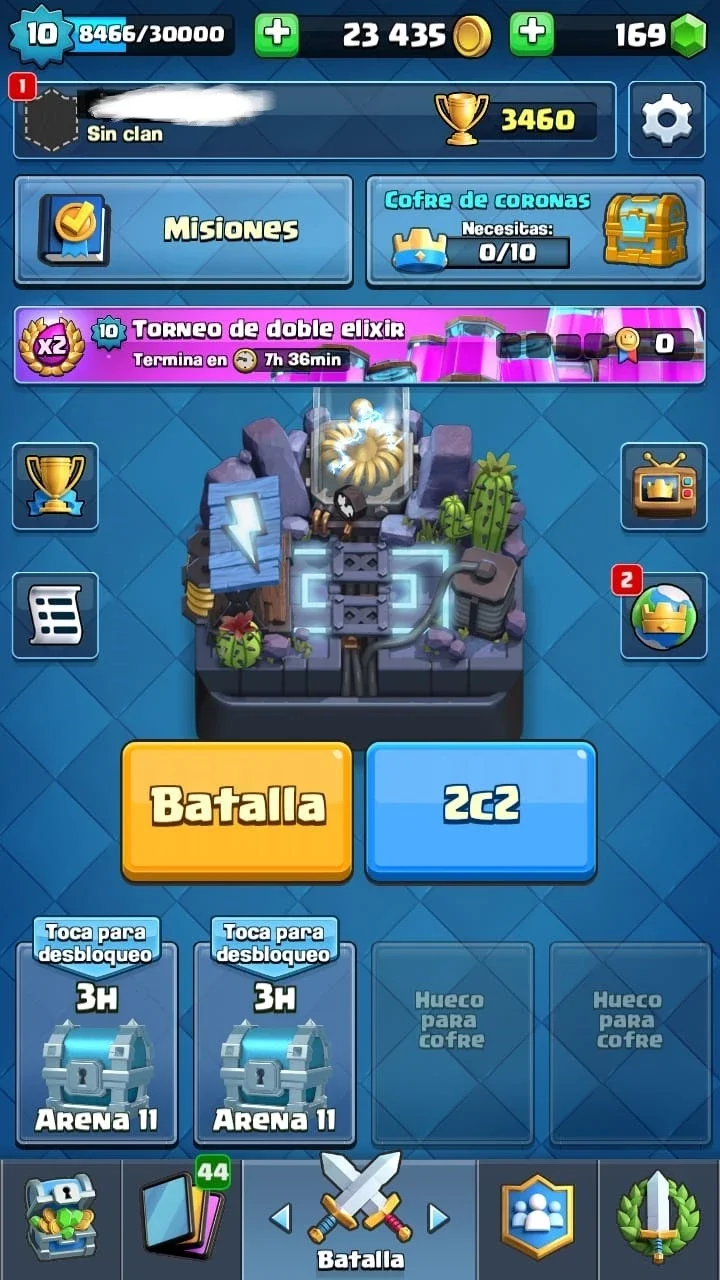
Task: Tap the right arrow next to Batalla tab
Action: coord(438,1217)
